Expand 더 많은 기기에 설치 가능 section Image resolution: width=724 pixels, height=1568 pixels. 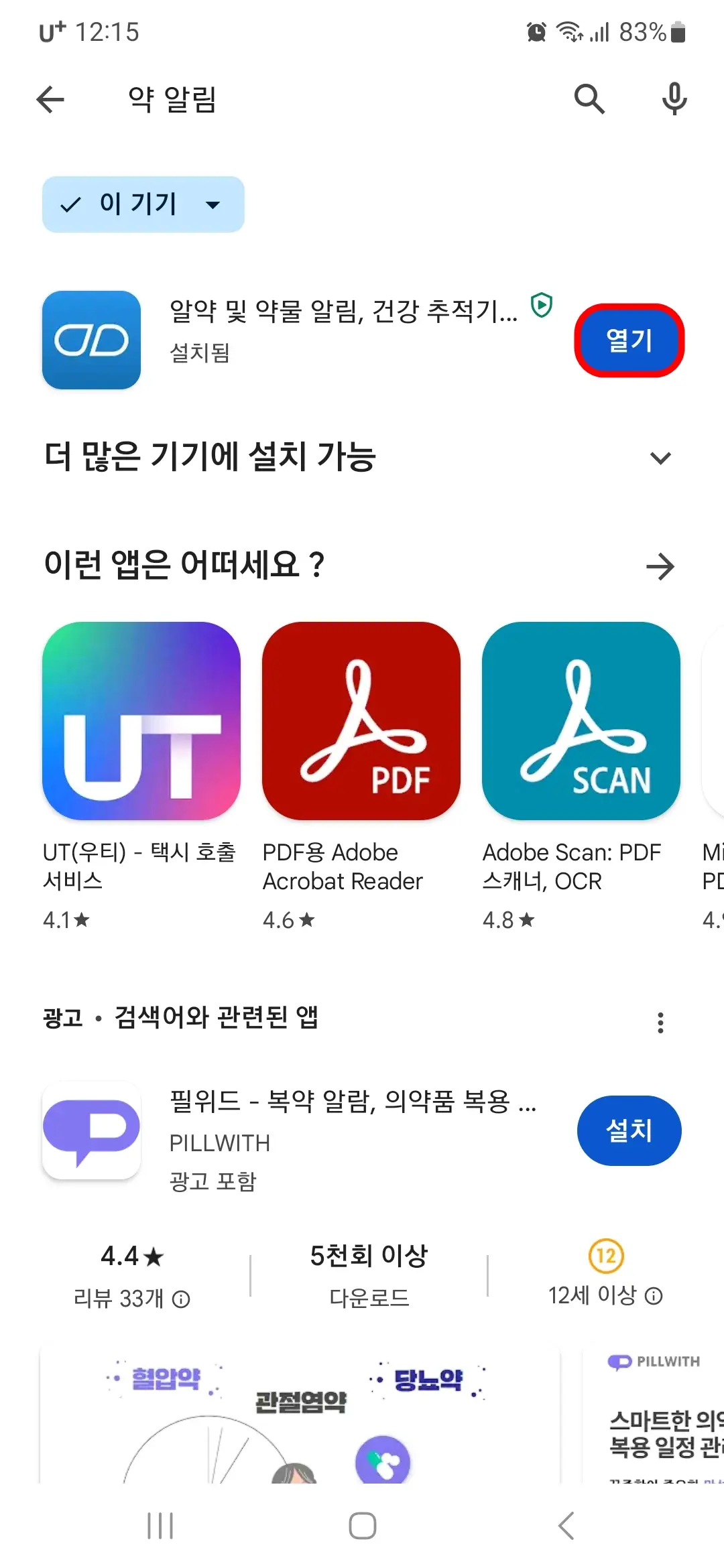pyautogui.click(x=660, y=458)
